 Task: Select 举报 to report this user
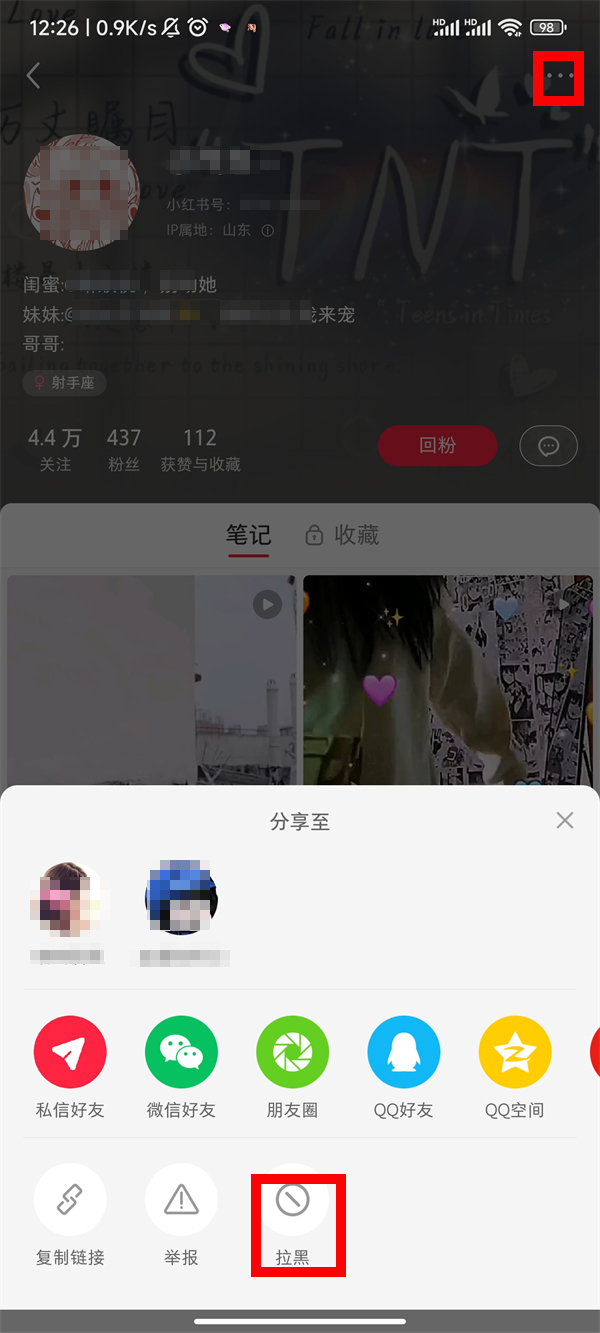click(181, 1200)
